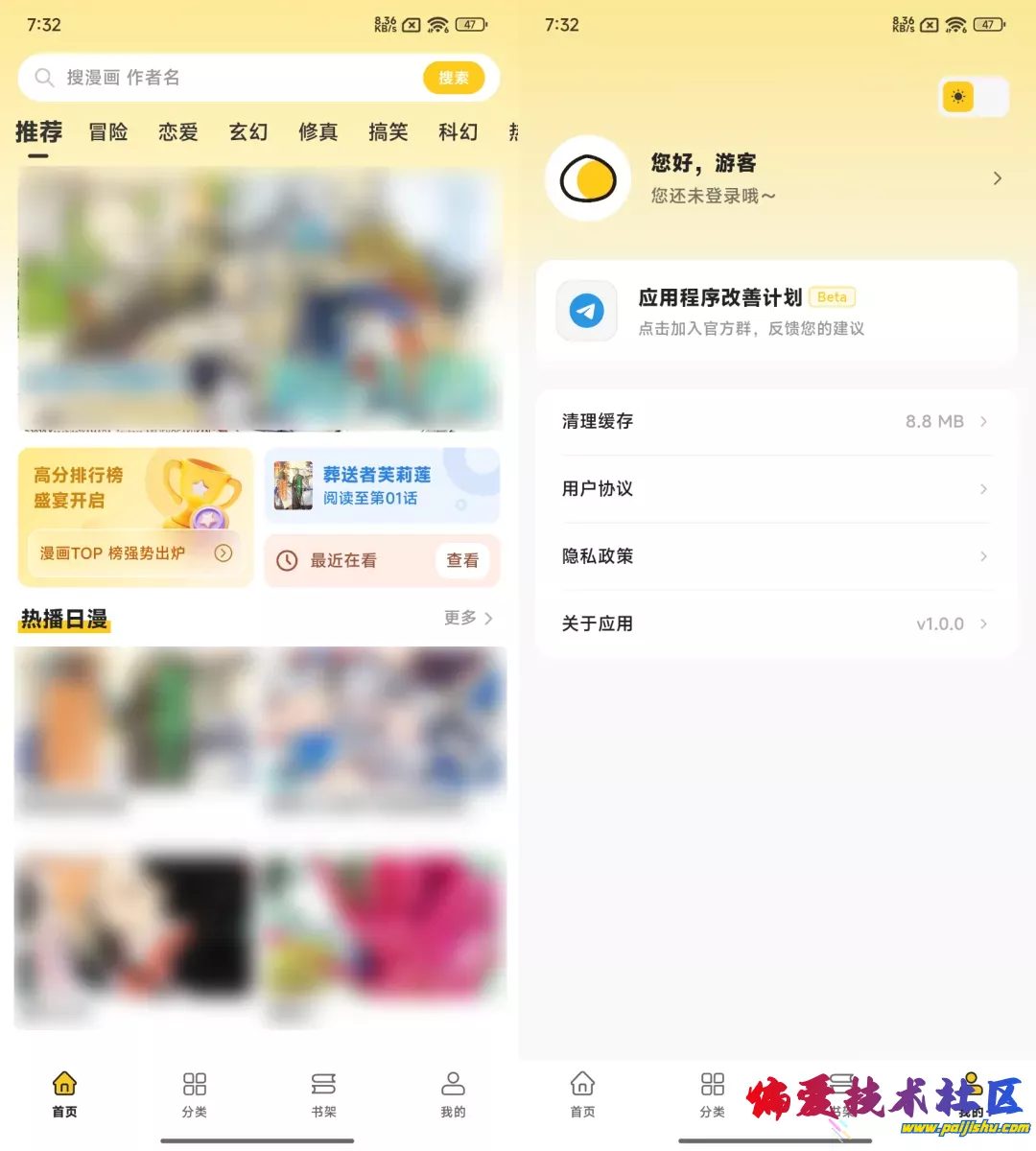
Task: Open the 用户协议 row
Action: point(775,489)
